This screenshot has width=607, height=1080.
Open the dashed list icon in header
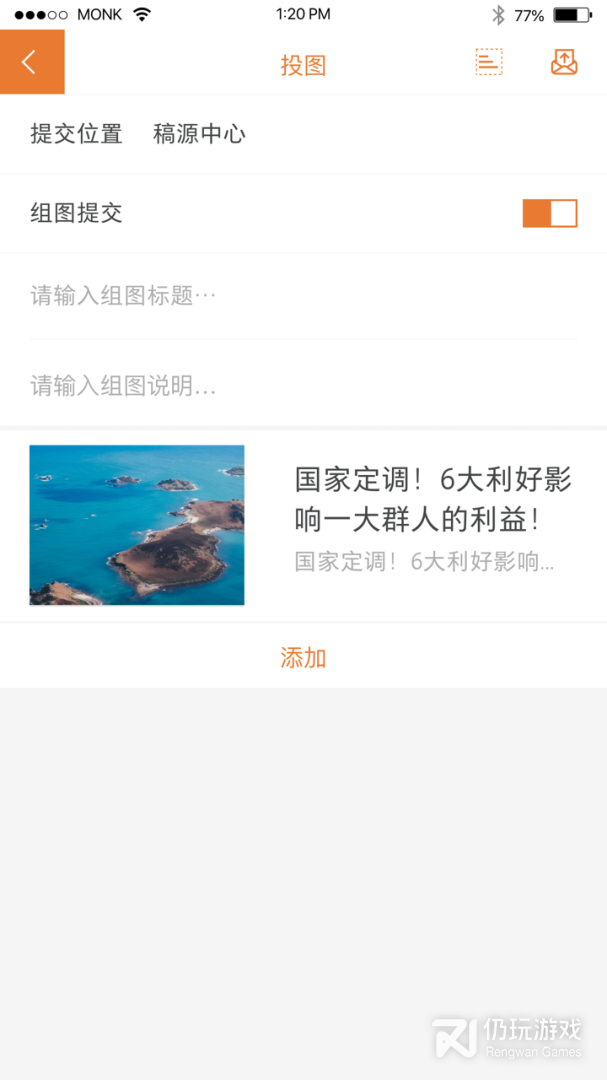click(488, 62)
